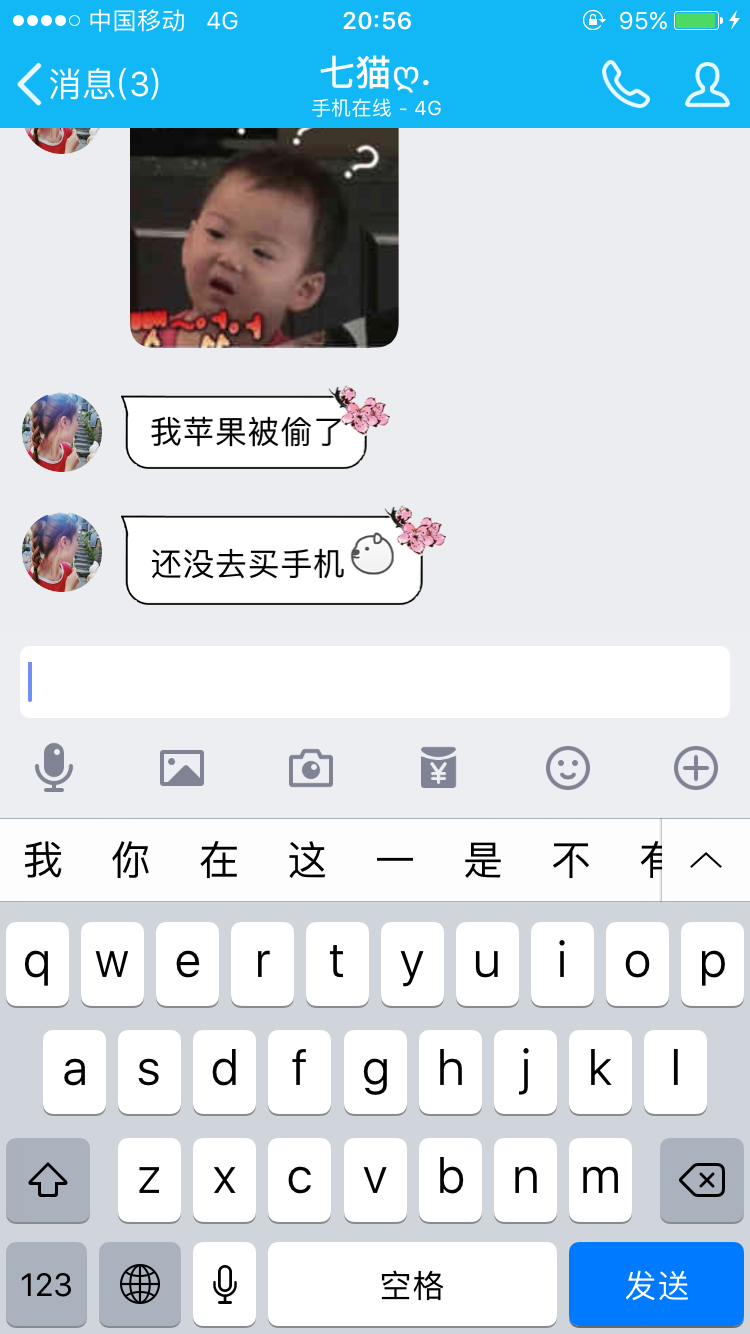Tap the message text input field

pos(375,682)
